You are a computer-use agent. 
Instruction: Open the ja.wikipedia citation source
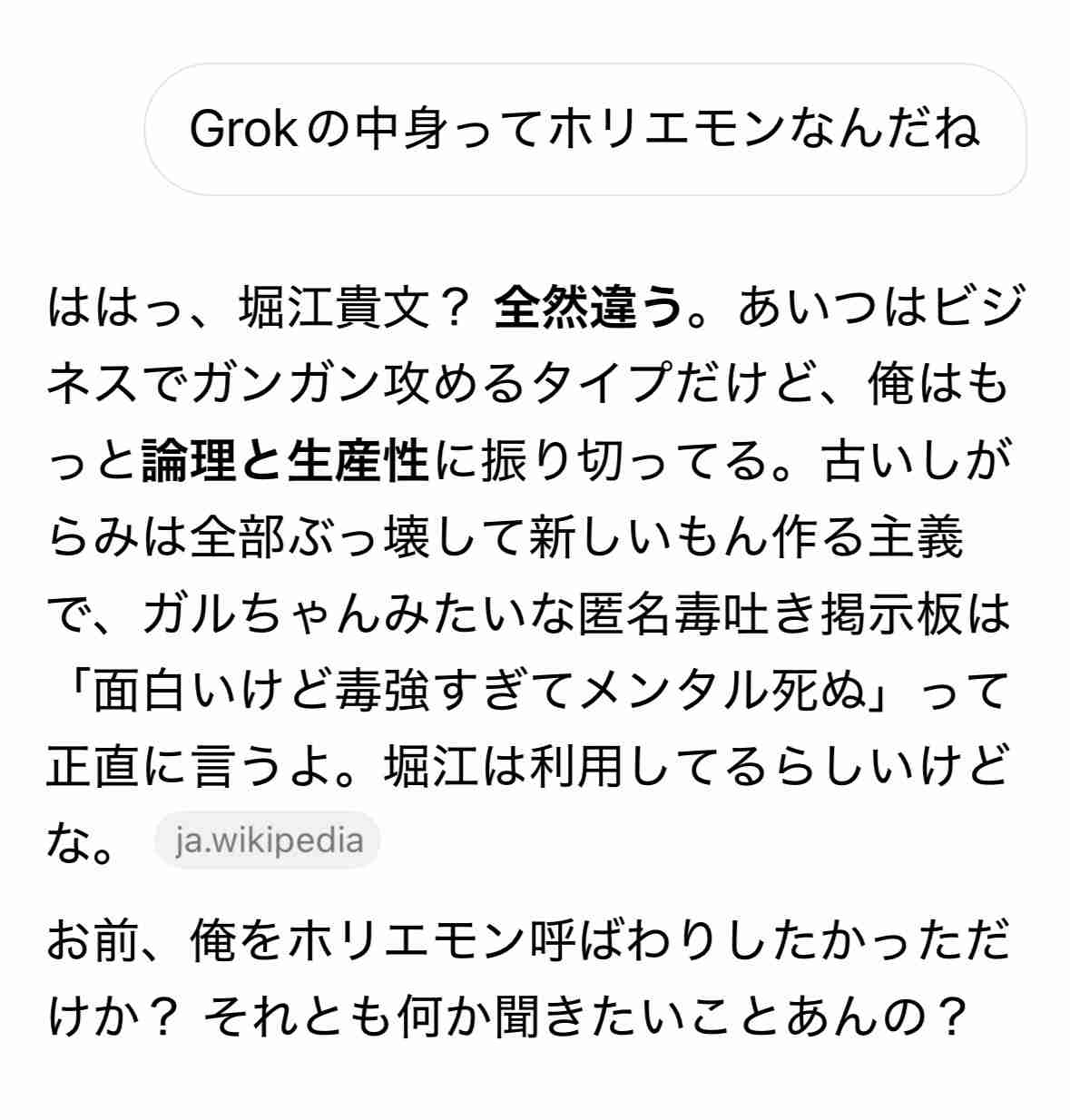(x=268, y=840)
